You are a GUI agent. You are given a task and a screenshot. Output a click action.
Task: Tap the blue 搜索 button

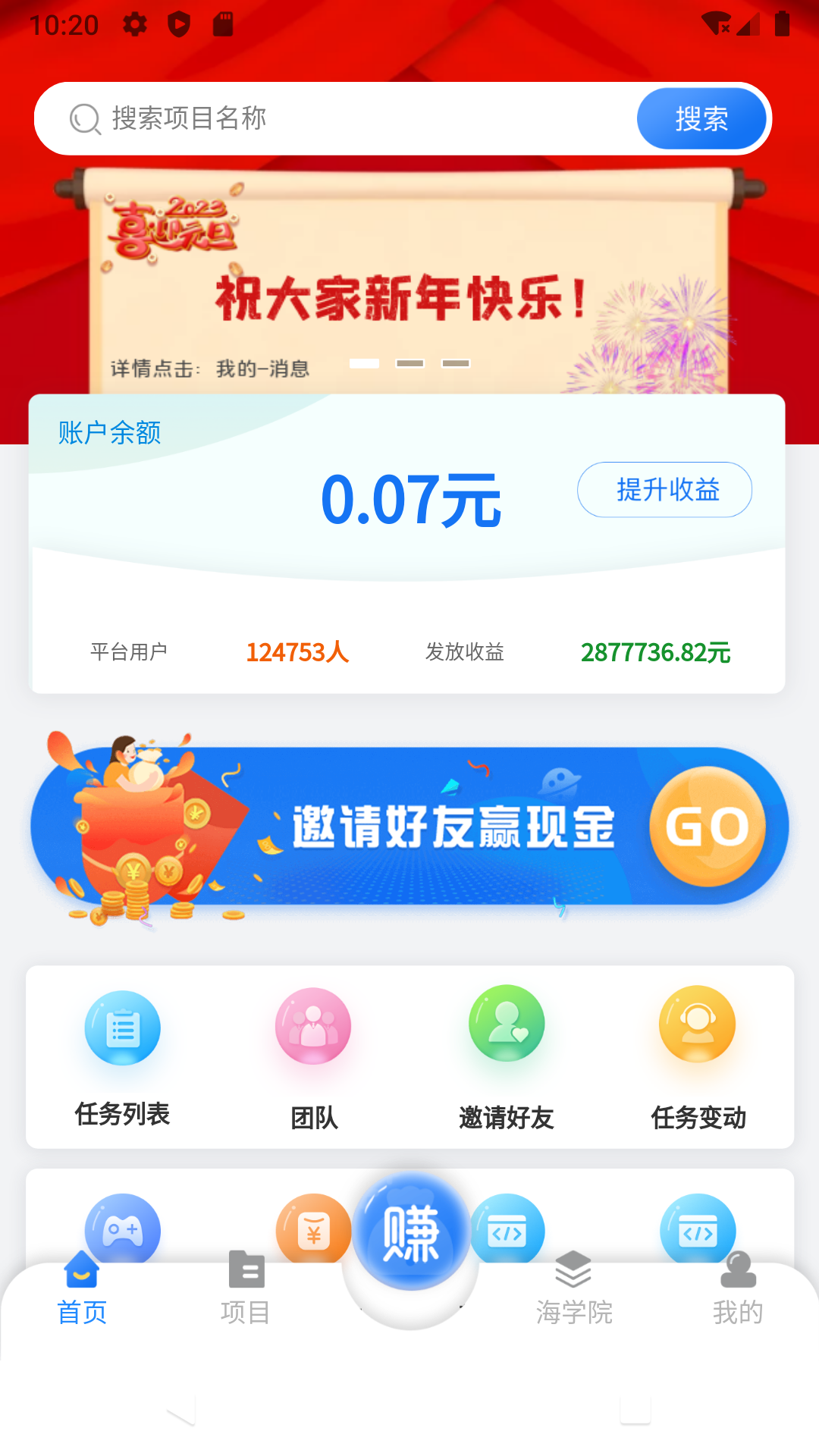(701, 118)
